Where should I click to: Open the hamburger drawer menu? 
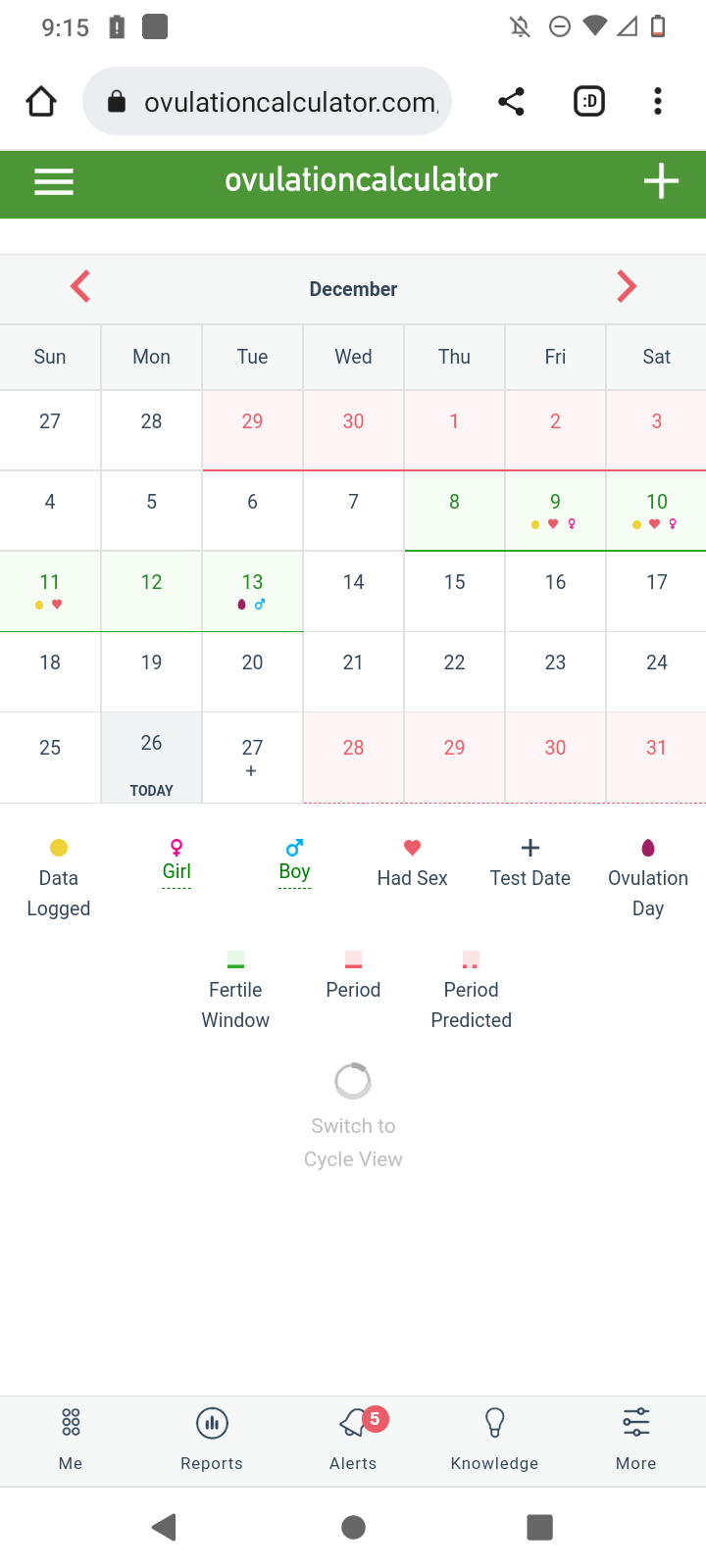point(54,181)
